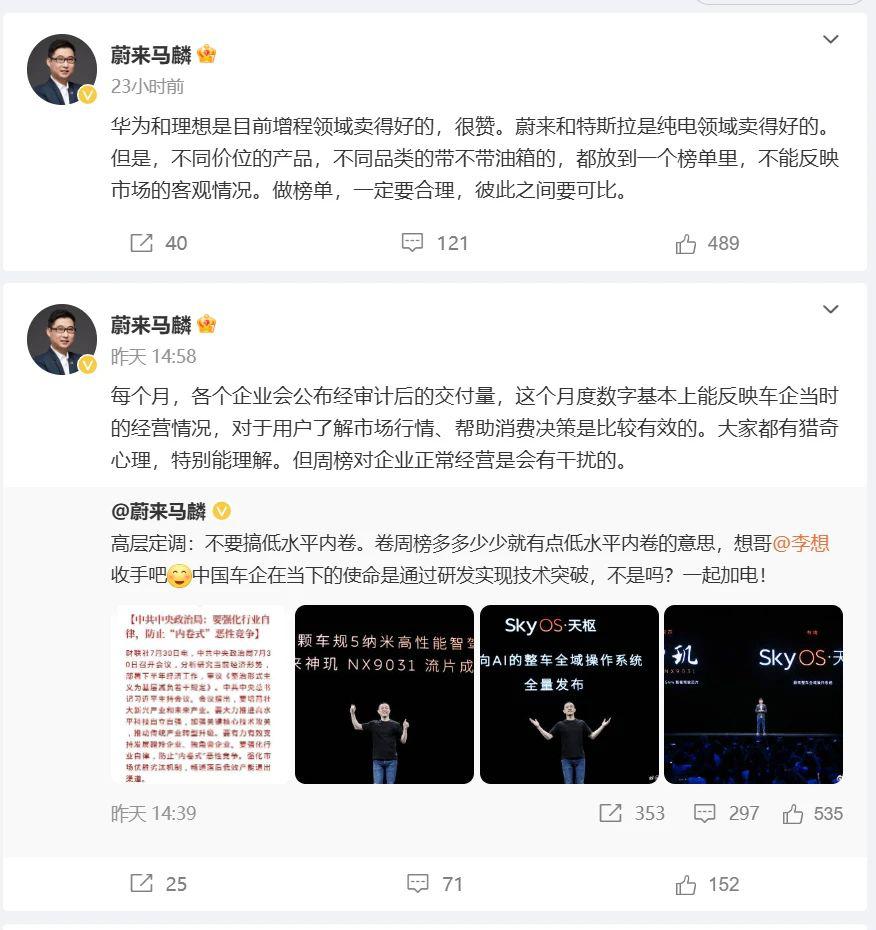View the 5纳米高性能智驾 chip image

click(x=384, y=694)
